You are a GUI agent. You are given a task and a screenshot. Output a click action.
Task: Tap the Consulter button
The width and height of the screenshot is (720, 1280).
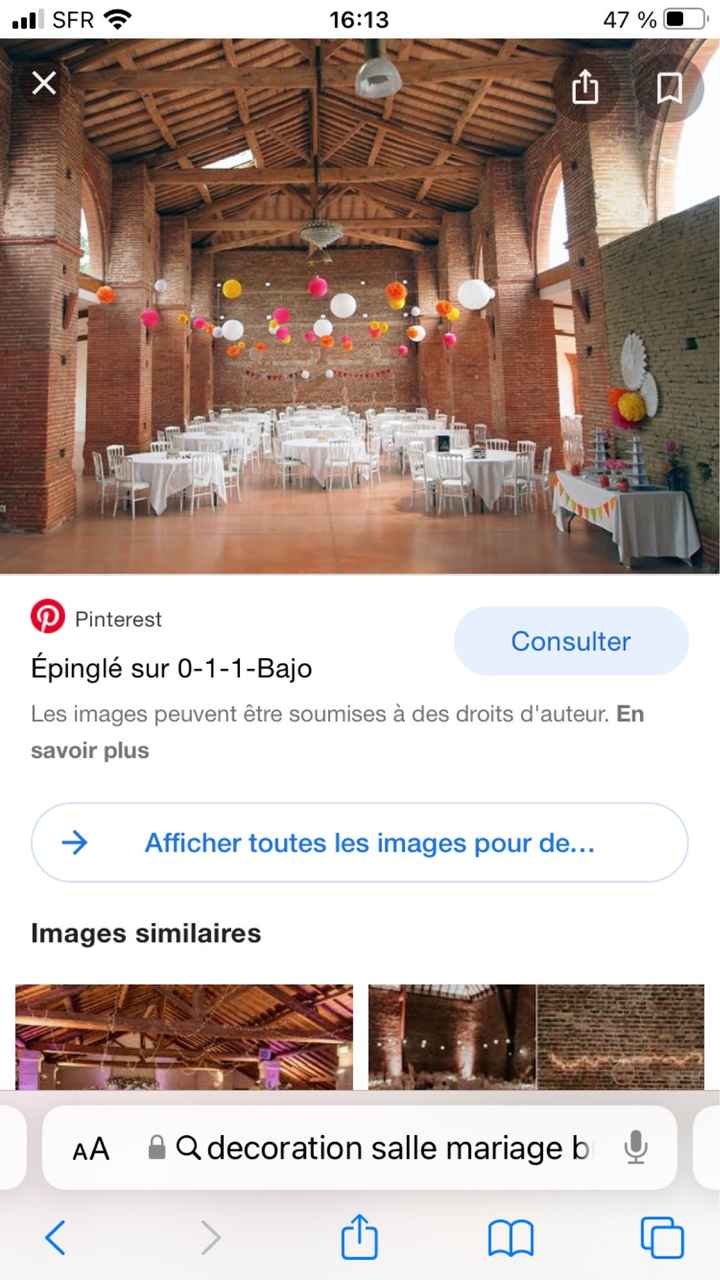(x=570, y=641)
